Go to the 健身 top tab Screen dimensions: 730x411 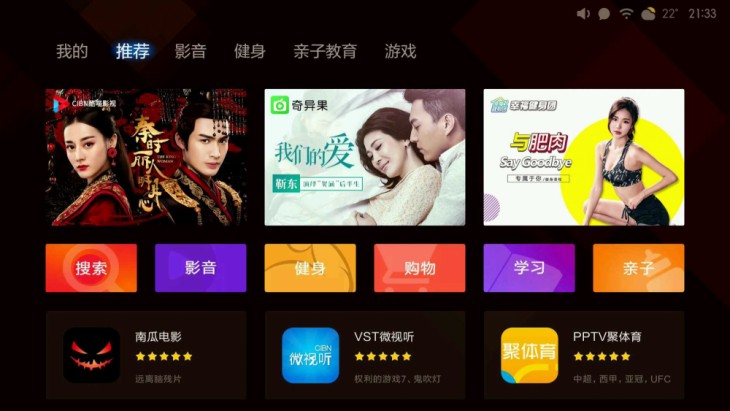[250, 51]
